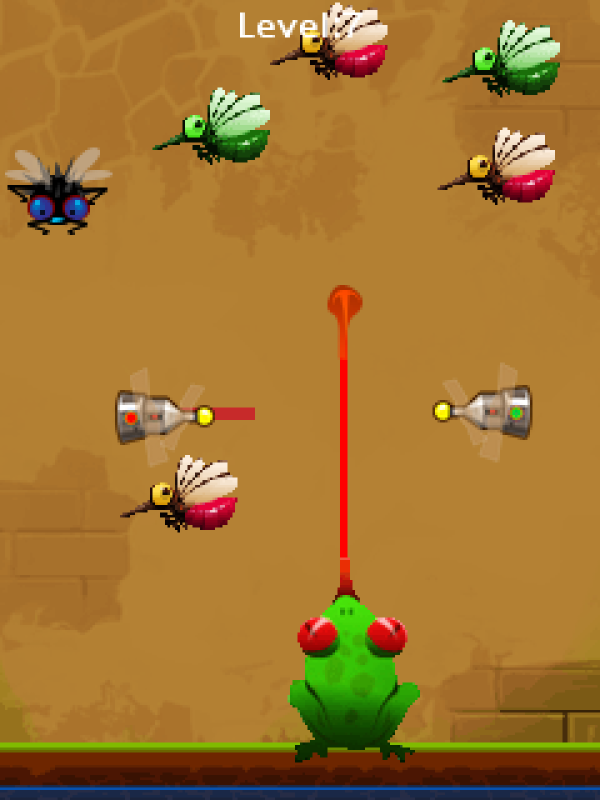
Task: Hit the metal robot bug firing red laser
Action: [x=160, y=416]
